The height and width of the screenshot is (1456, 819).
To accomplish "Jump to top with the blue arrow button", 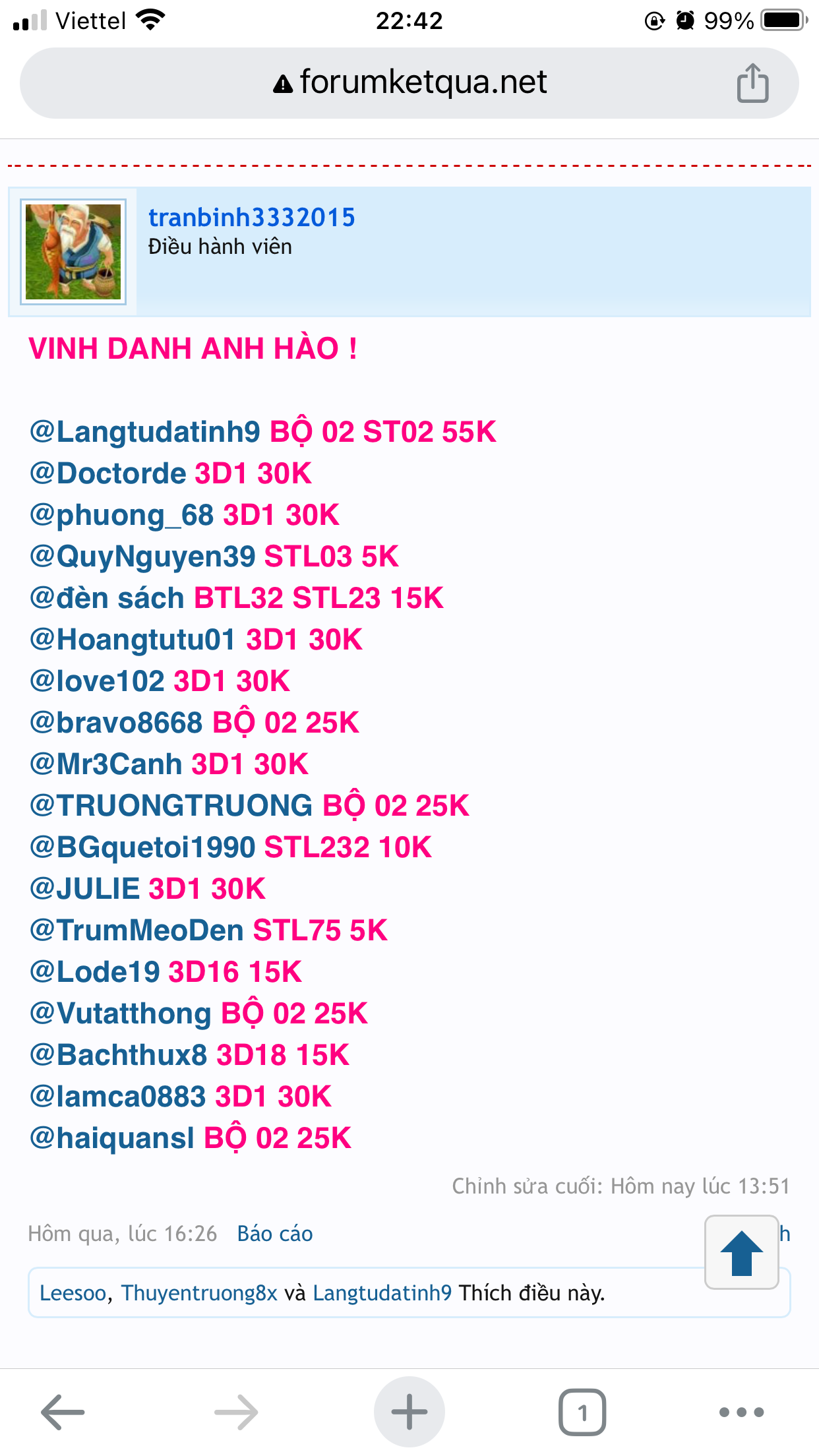I will [x=742, y=1252].
